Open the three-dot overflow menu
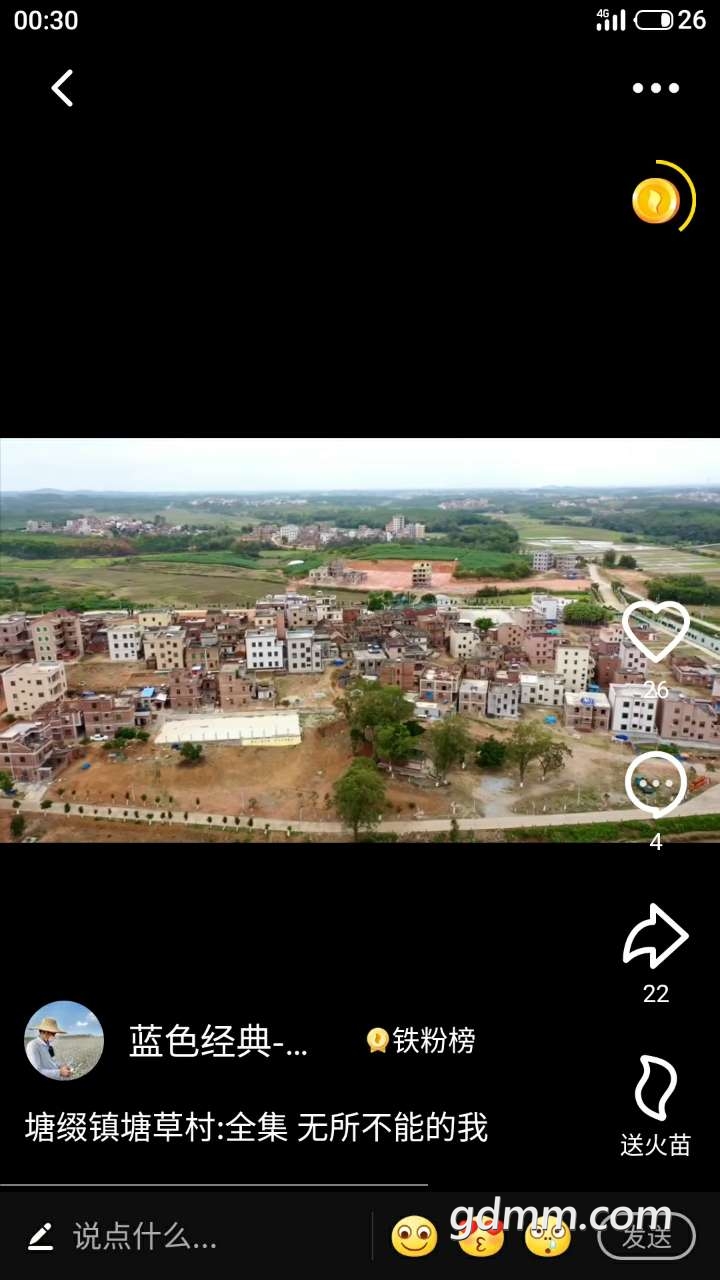 655,88
